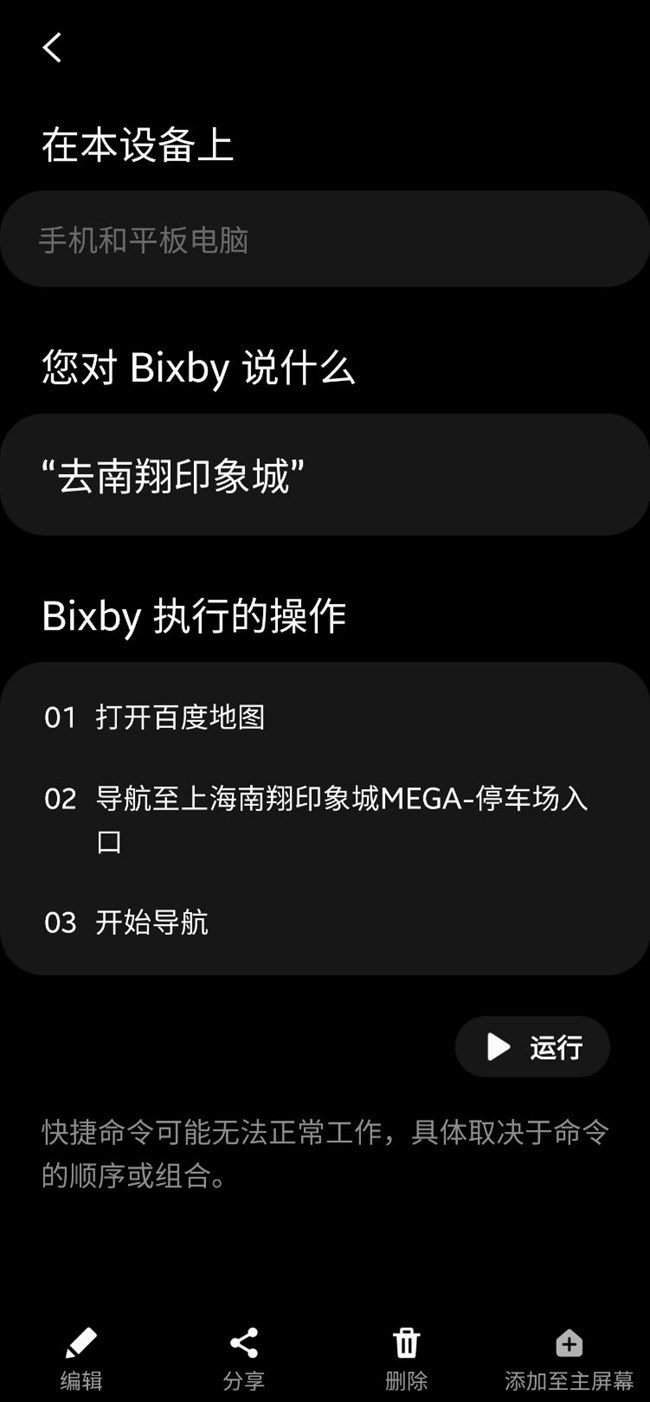The height and width of the screenshot is (1402, 650).
Task: Select 添加至主屏幕 to add shortcut
Action: (569, 1359)
